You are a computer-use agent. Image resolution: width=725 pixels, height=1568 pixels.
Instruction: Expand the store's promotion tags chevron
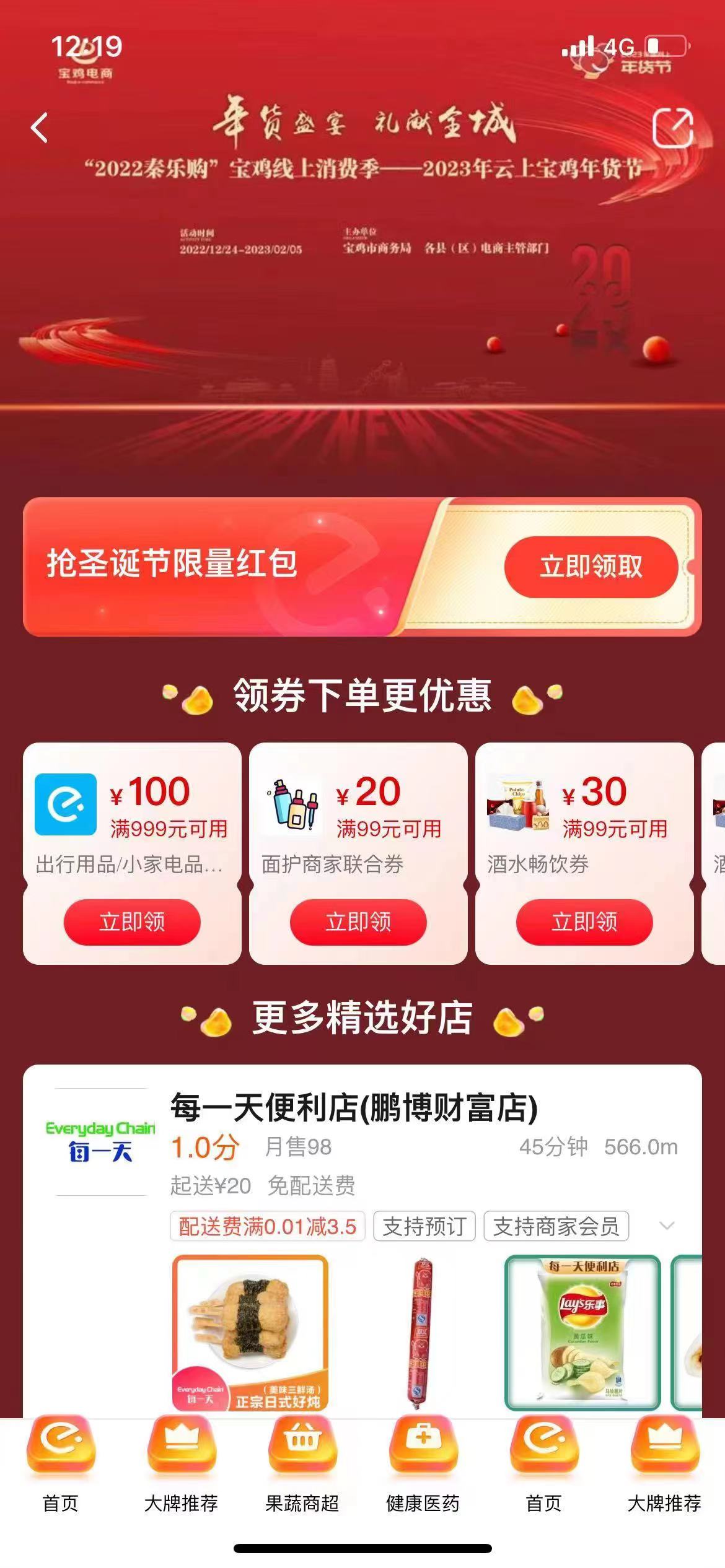(667, 1226)
